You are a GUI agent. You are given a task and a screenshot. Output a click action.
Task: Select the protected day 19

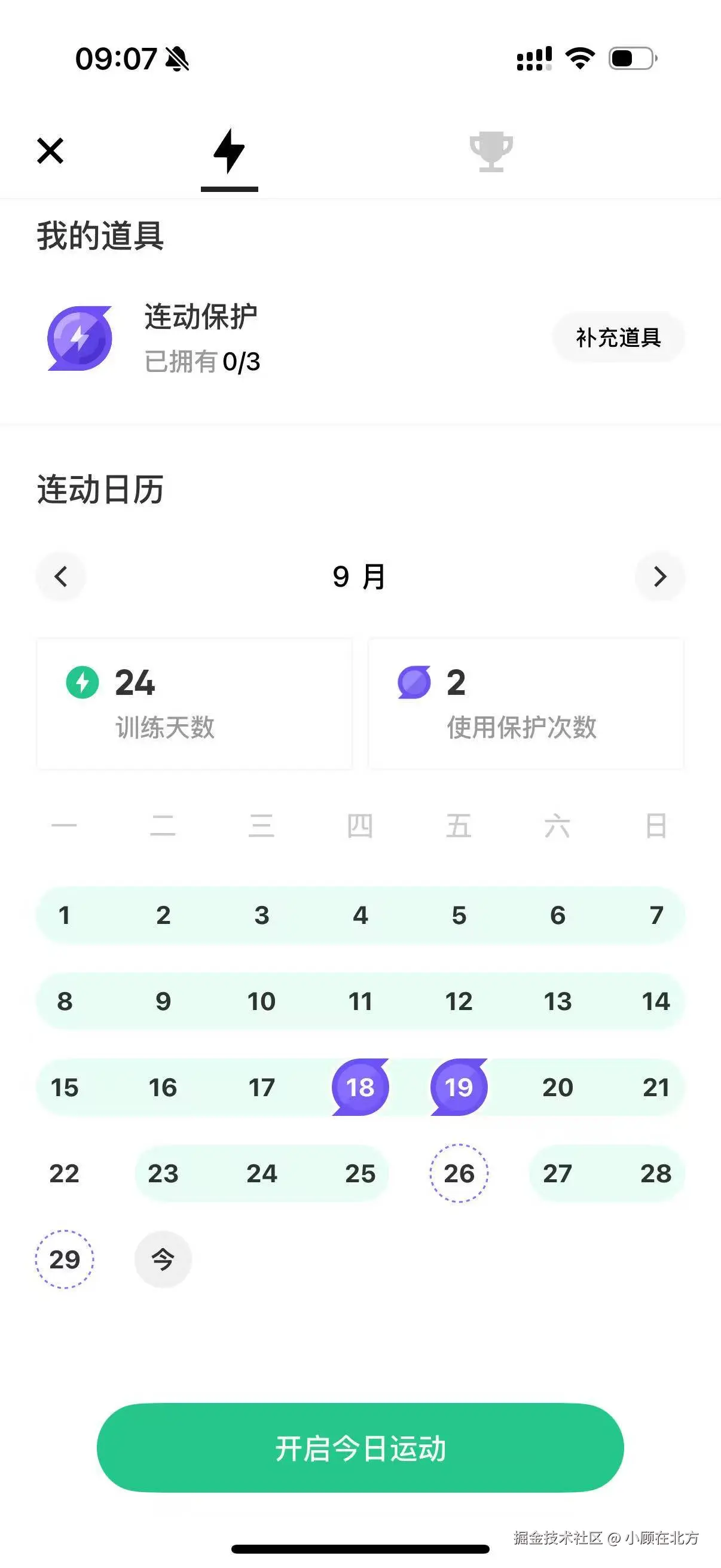pyautogui.click(x=459, y=1087)
